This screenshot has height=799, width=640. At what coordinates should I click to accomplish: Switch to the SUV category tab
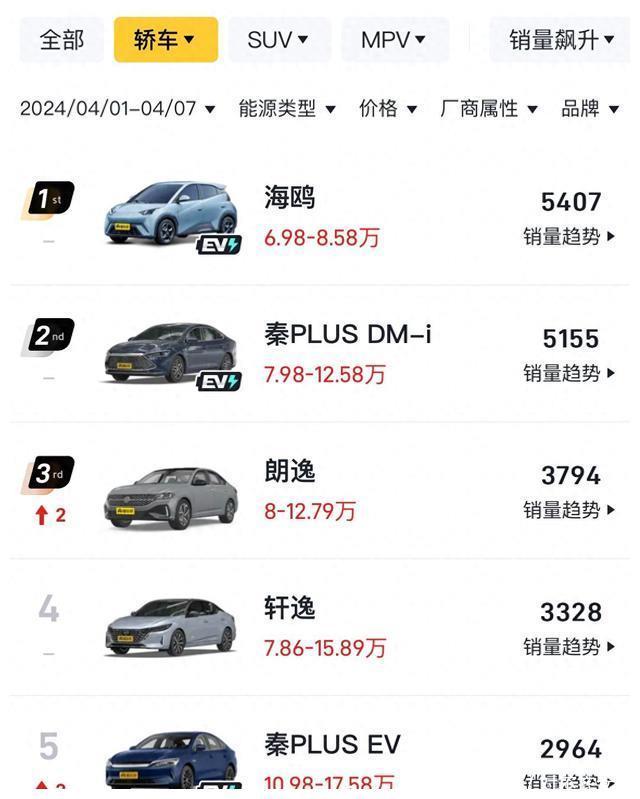click(277, 40)
